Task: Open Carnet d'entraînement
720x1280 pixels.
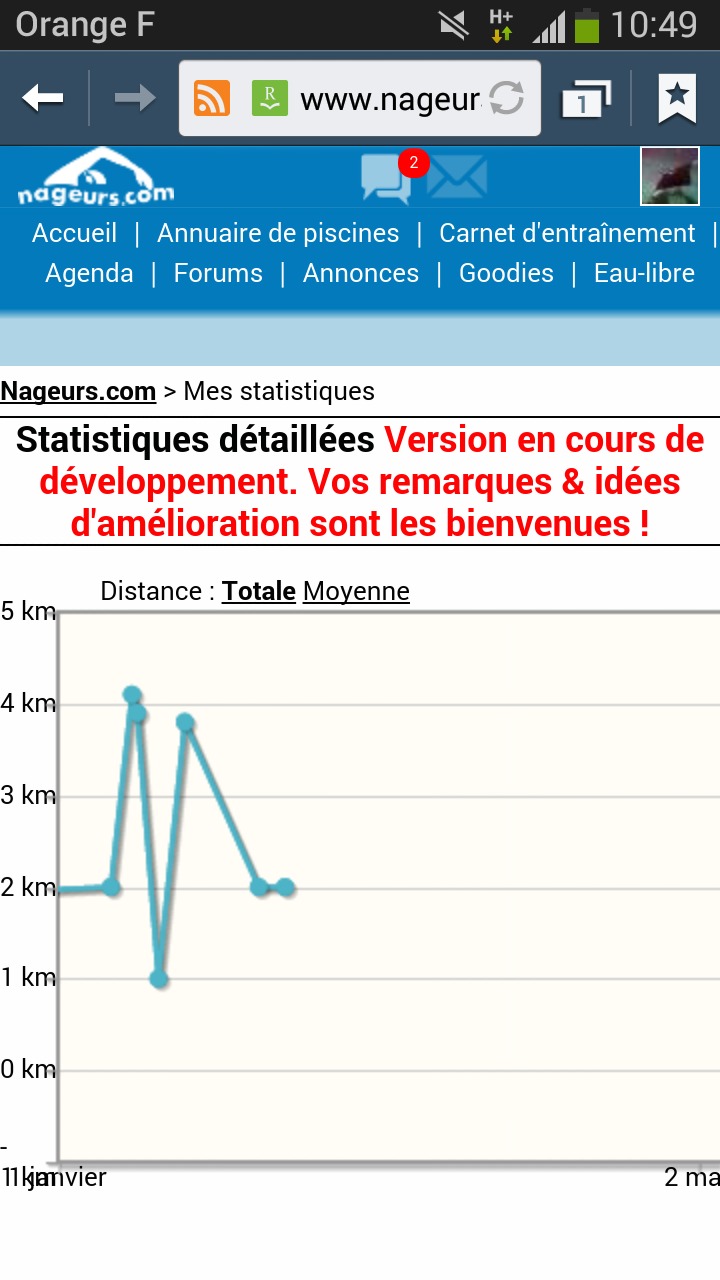Action: tap(567, 233)
